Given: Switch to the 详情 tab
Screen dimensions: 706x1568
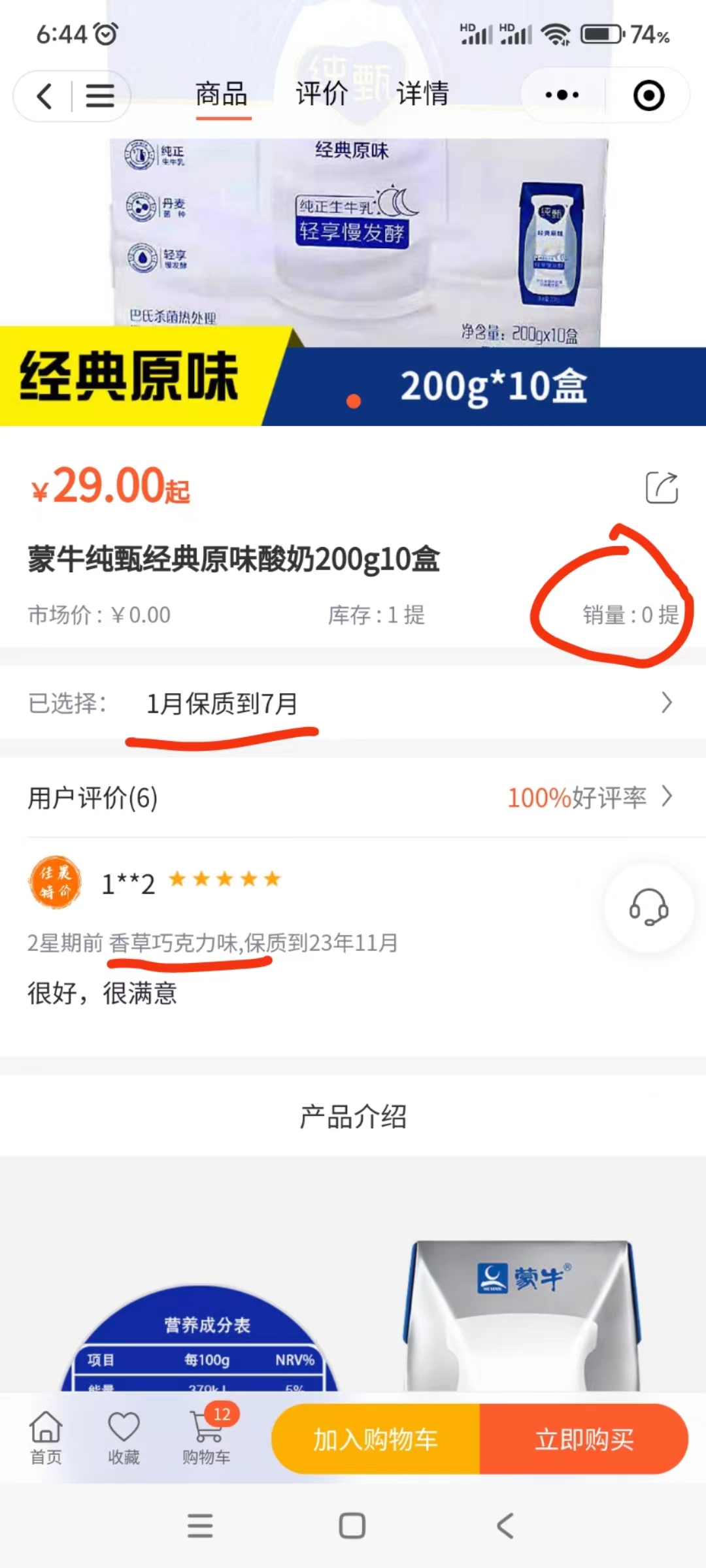Looking at the screenshot, I should (x=422, y=94).
